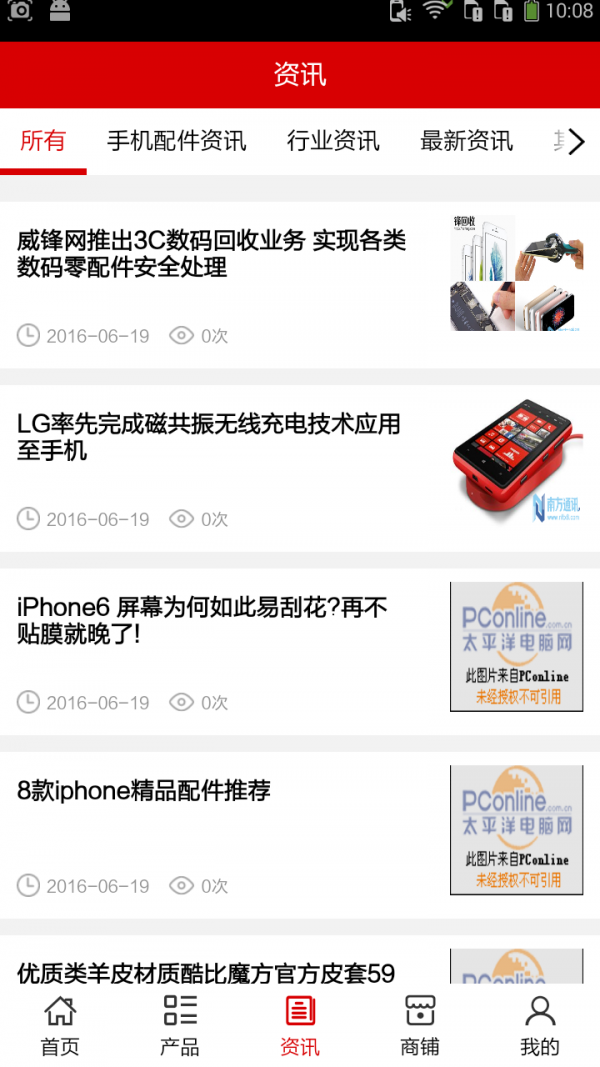This screenshot has height=1067, width=600.
Task: Open the 商铺 tab
Action: 420,1026
